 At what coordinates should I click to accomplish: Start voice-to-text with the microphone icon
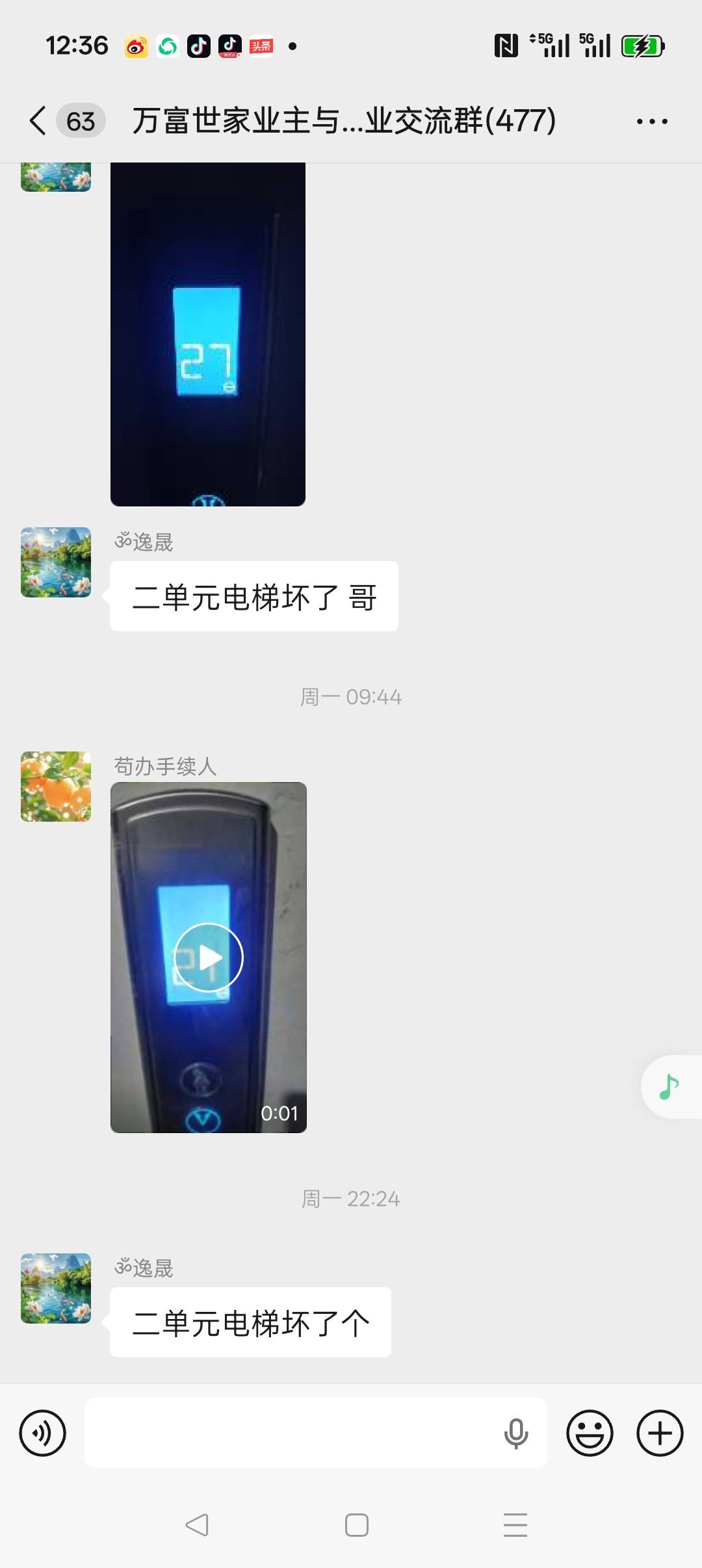click(516, 1433)
